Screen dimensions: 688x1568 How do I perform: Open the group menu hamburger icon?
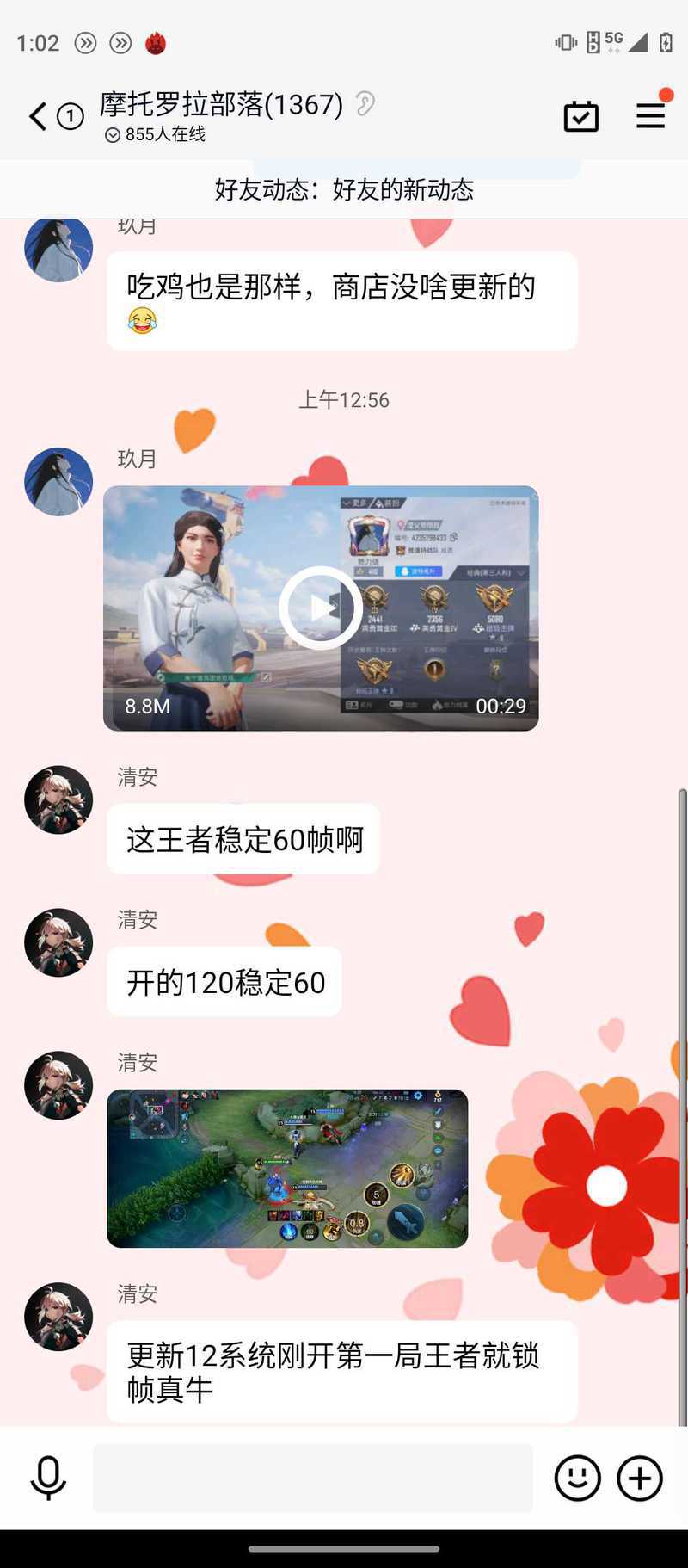pyautogui.click(x=651, y=115)
